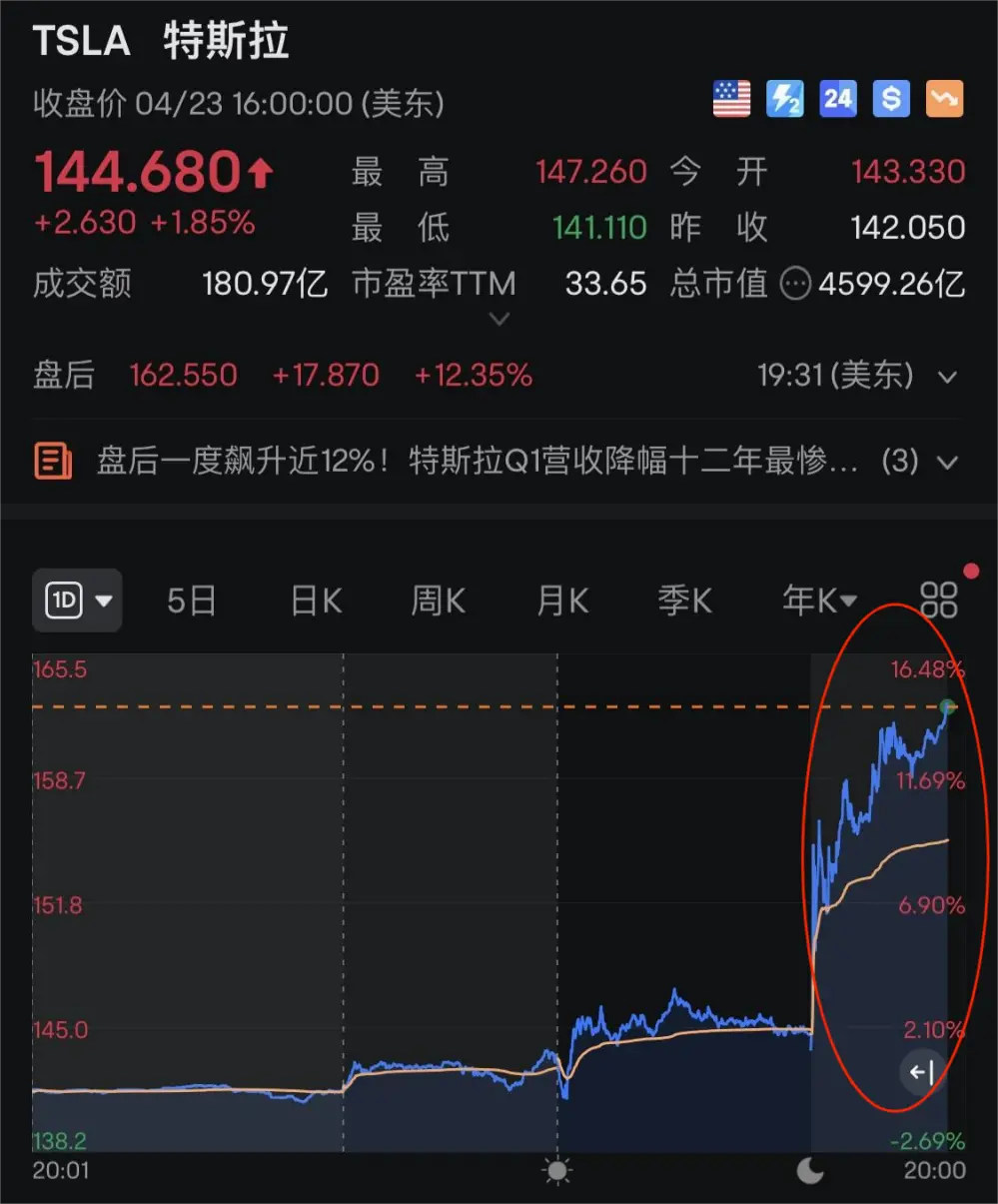Screen dimensions: 998x1204
Task: Tap the blue dollar sign badge
Action: 891,99
